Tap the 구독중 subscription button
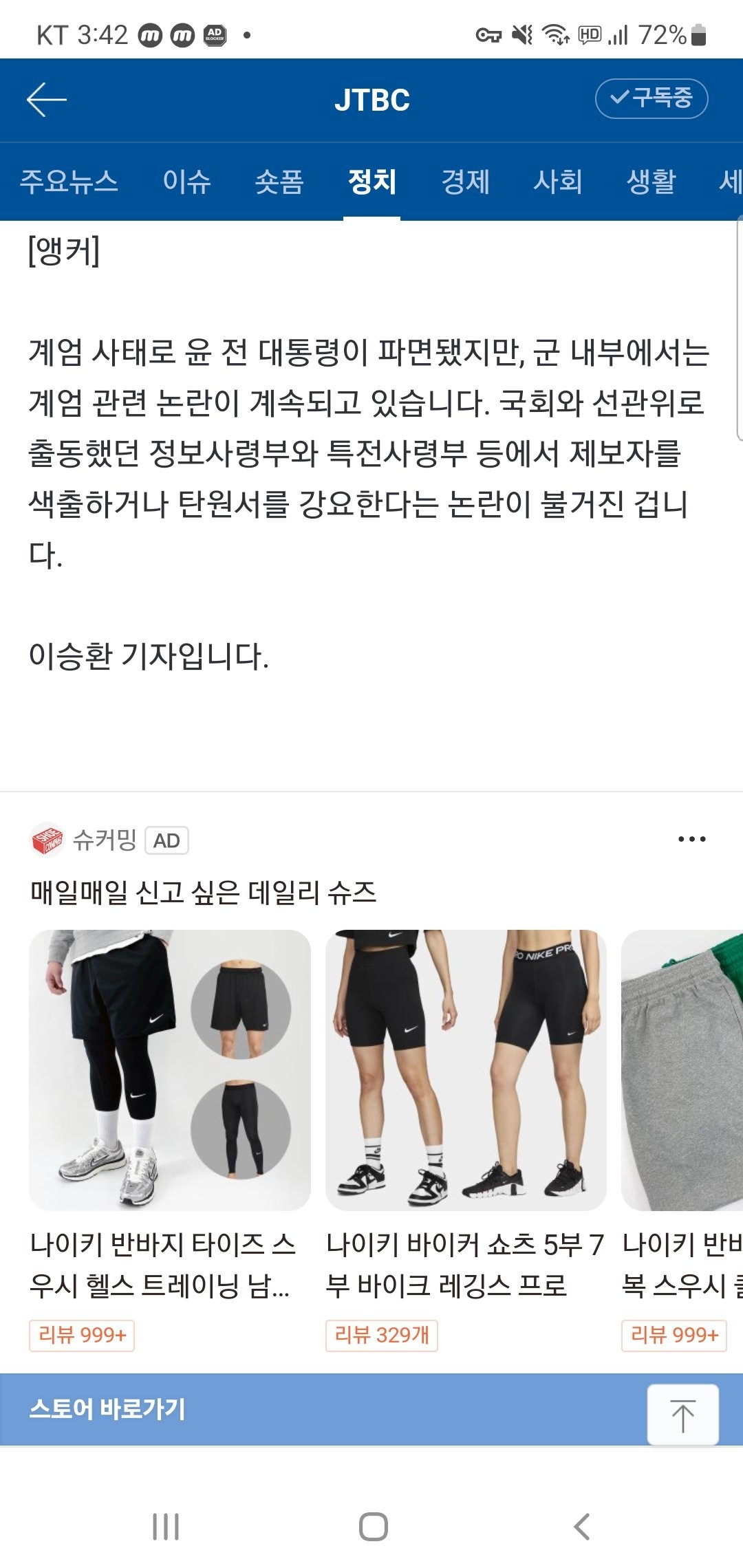The height and width of the screenshot is (1568, 743). [x=651, y=98]
